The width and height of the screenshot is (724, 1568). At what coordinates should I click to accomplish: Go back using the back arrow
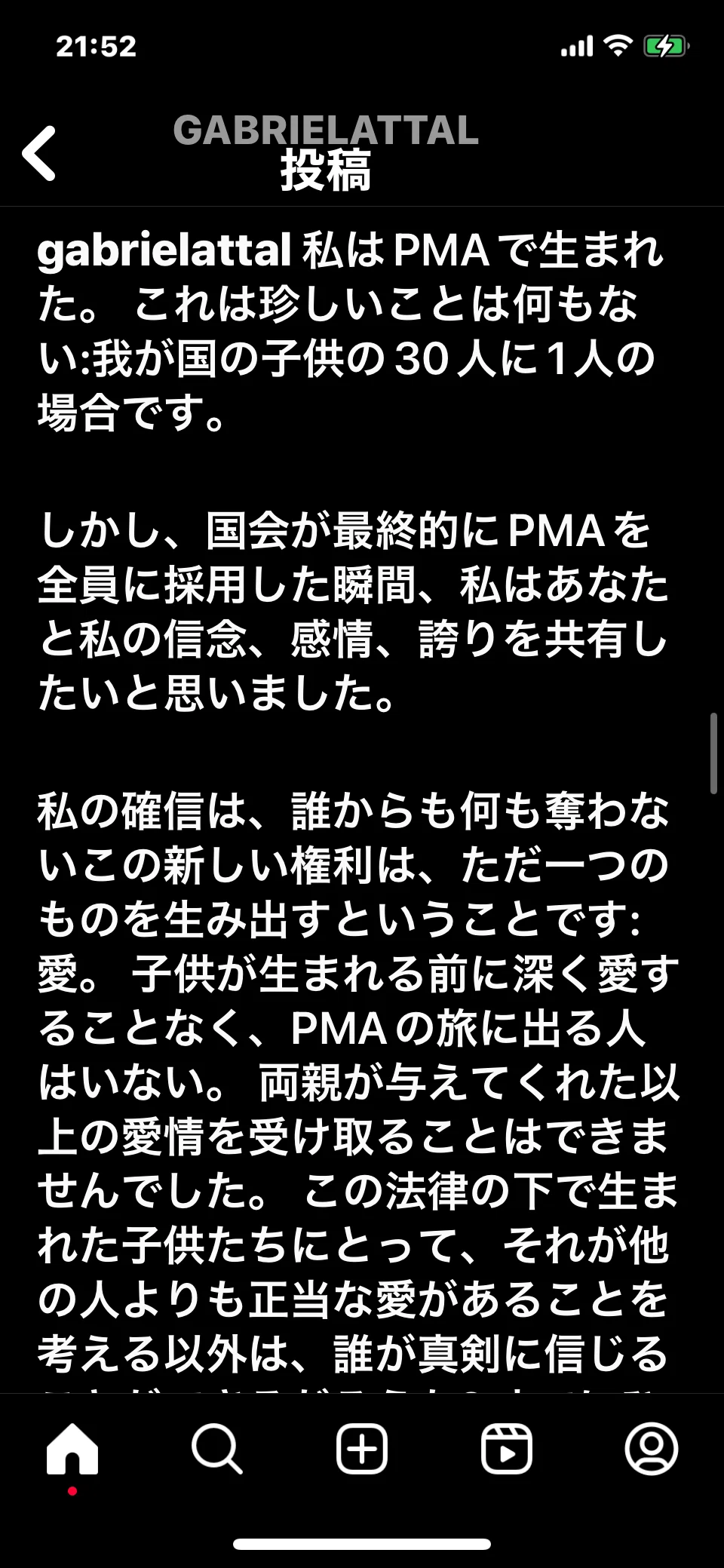click(x=39, y=153)
